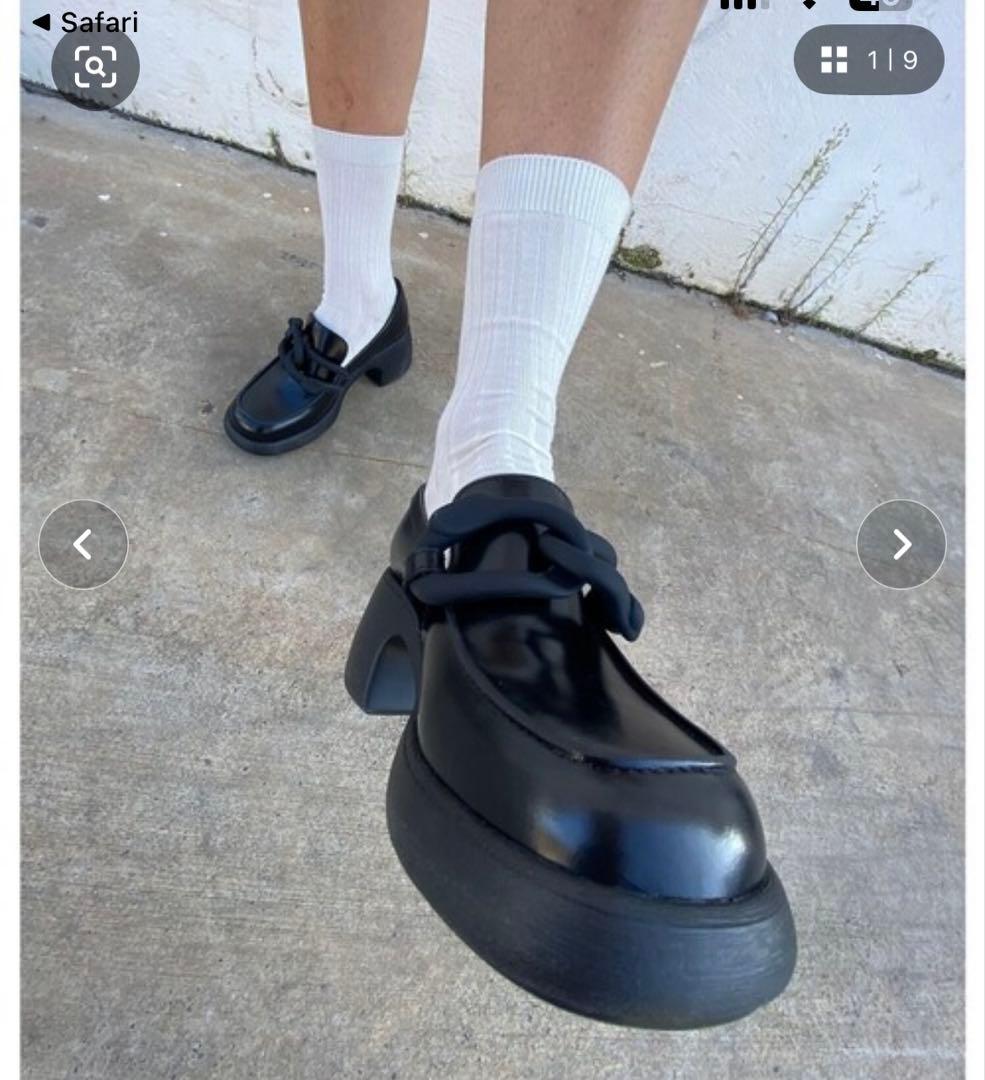Viewport: 985px width, 1080px height.
Task: Open the visual search lens icon
Action: click(95, 67)
